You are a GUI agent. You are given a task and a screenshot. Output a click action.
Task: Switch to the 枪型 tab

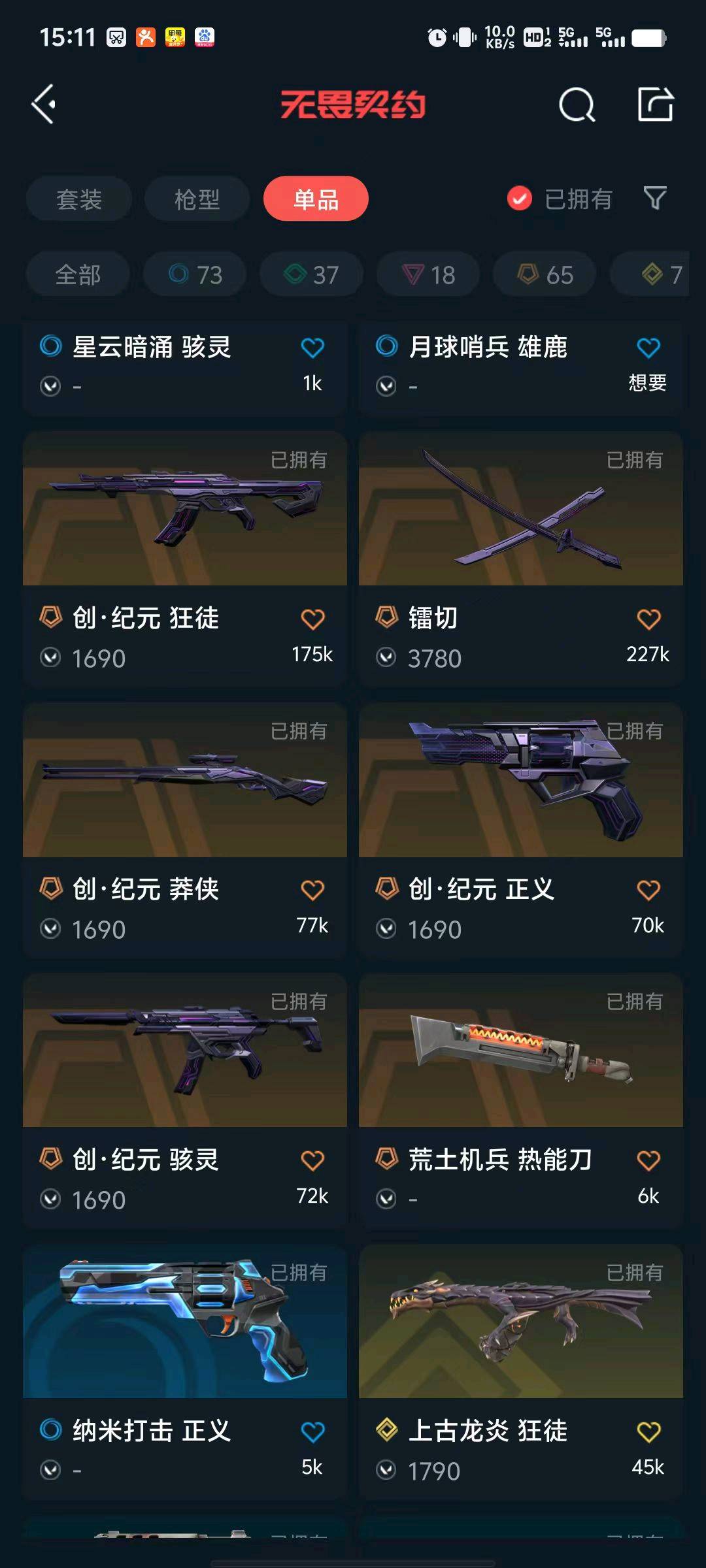tap(197, 199)
